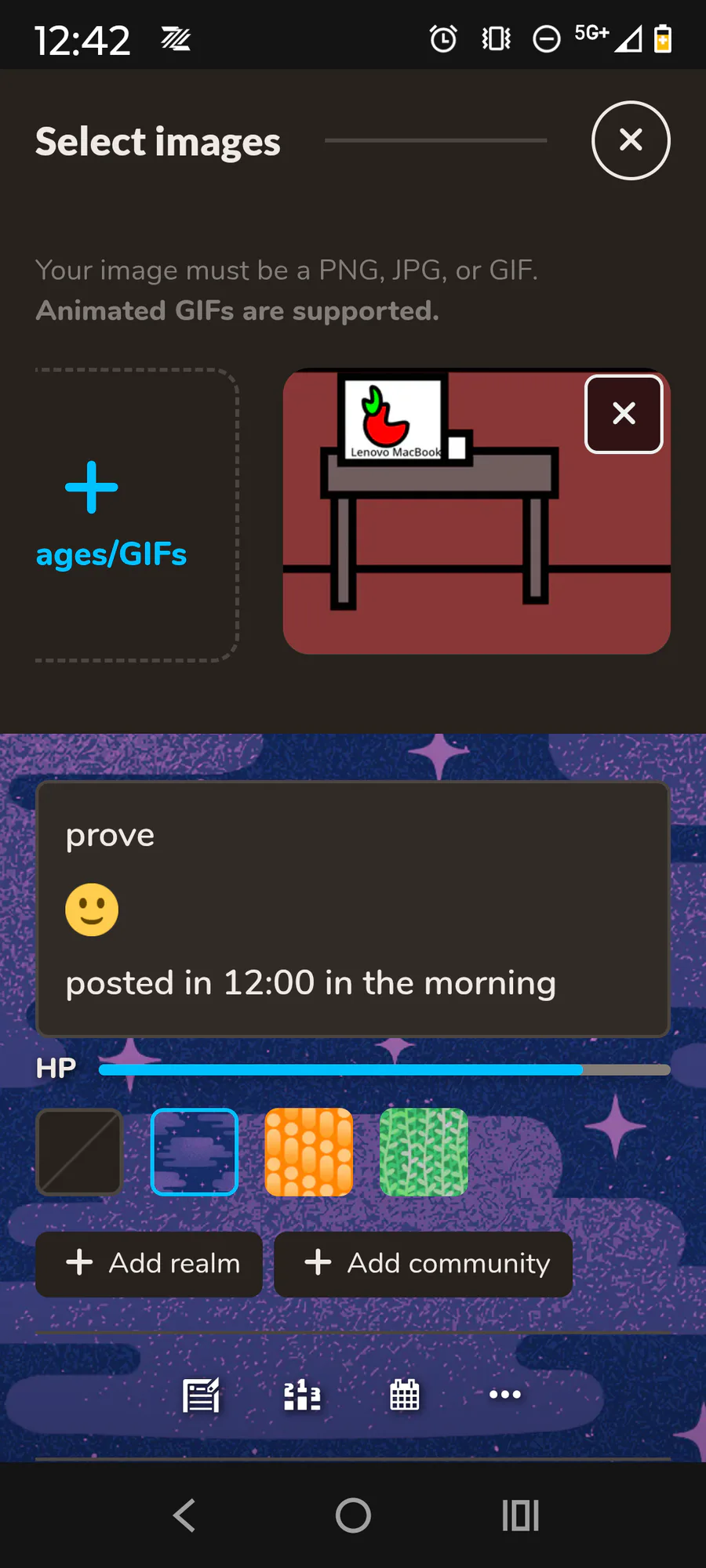The image size is (706, 1568).
Task: Open the text post editor icon
Action: point(202,1395)
